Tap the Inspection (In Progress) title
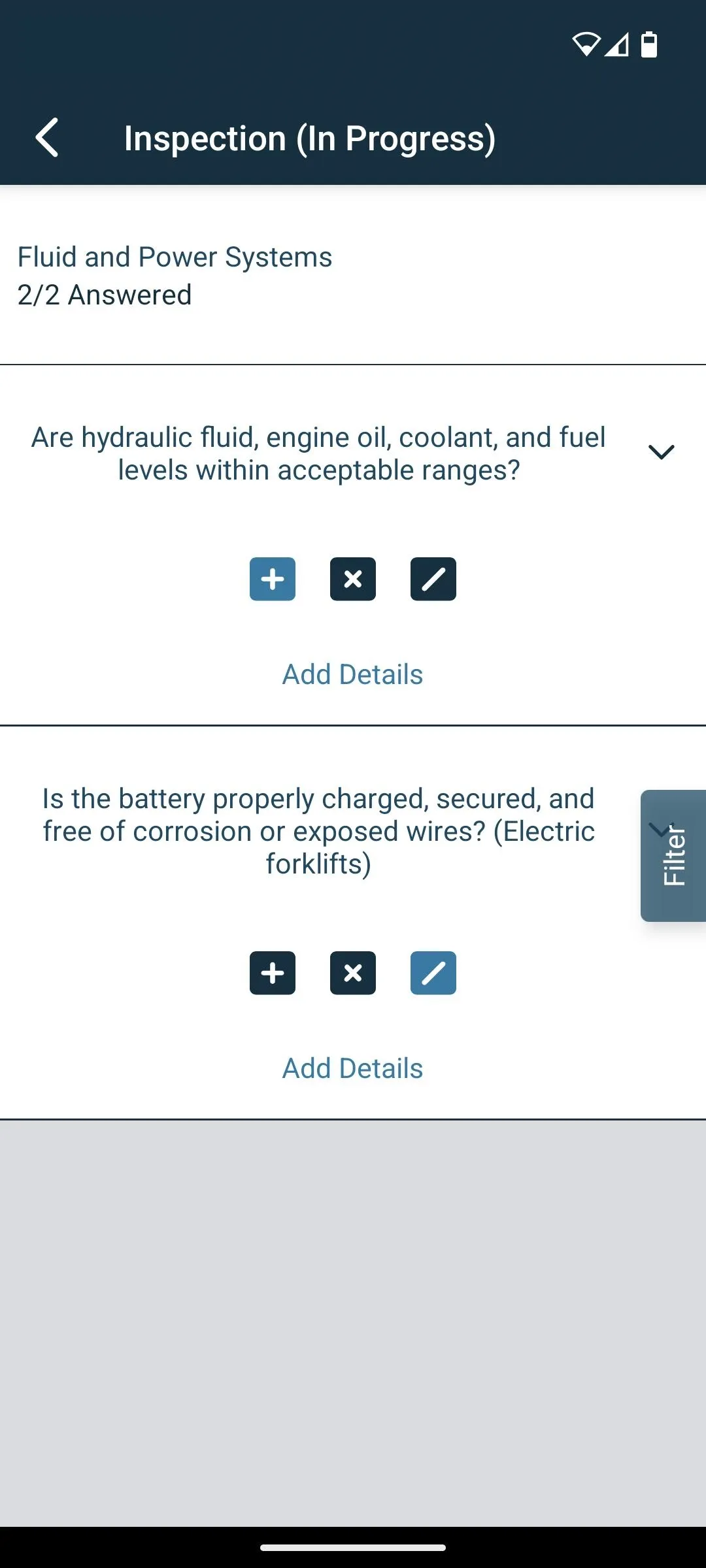The width and height of the screenshot is (706, 1568). 310,138
